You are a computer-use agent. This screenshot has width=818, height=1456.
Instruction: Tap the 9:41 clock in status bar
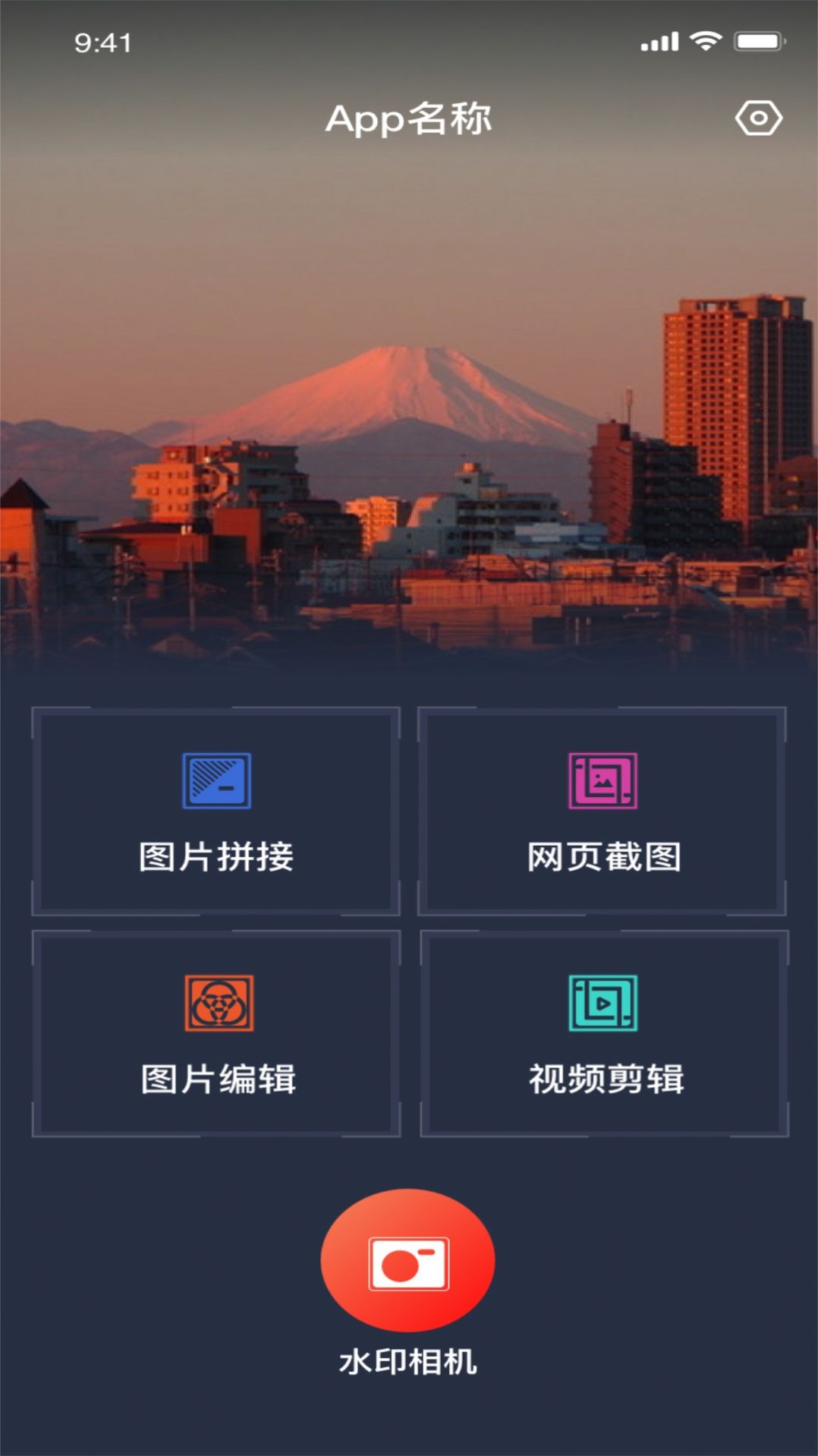(102, 43)
